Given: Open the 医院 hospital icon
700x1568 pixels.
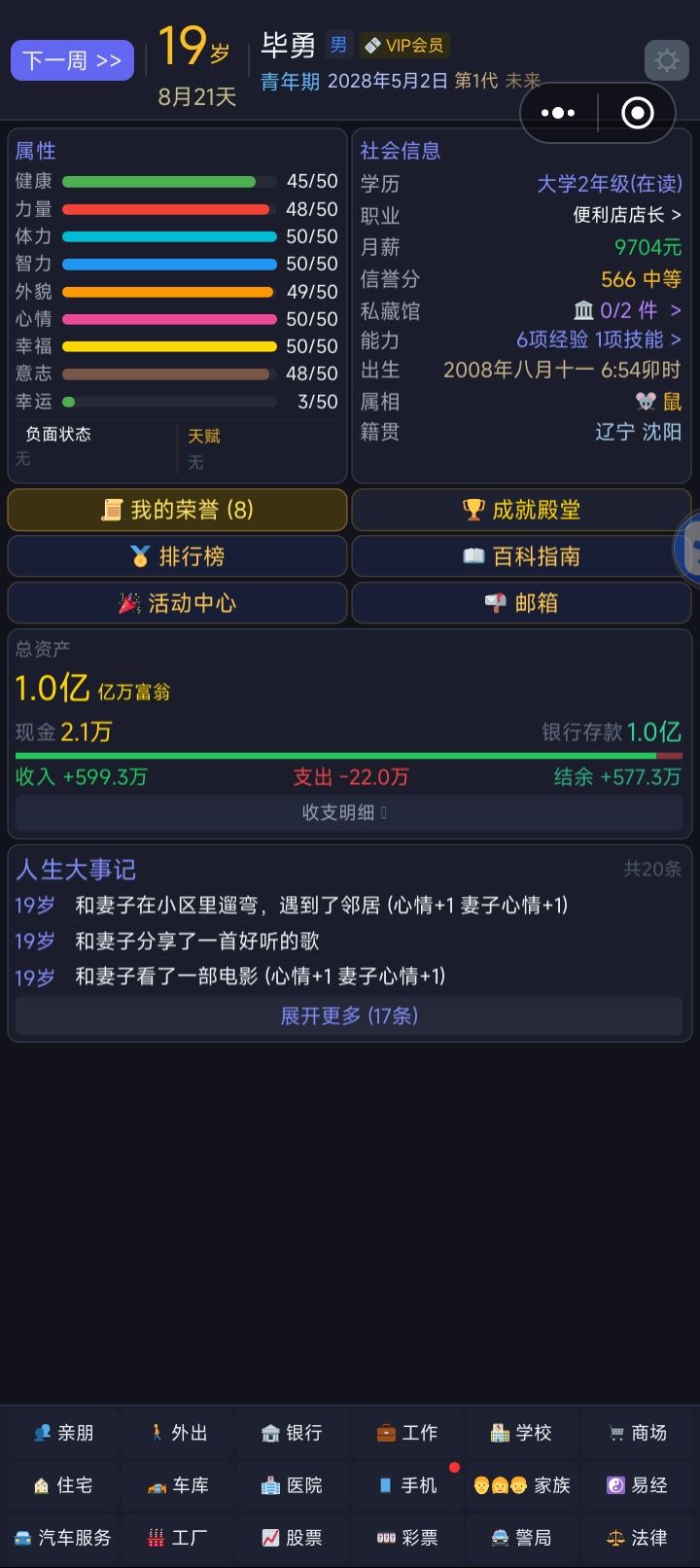Looking at the screenshot, I should (x=292, y=1485).
